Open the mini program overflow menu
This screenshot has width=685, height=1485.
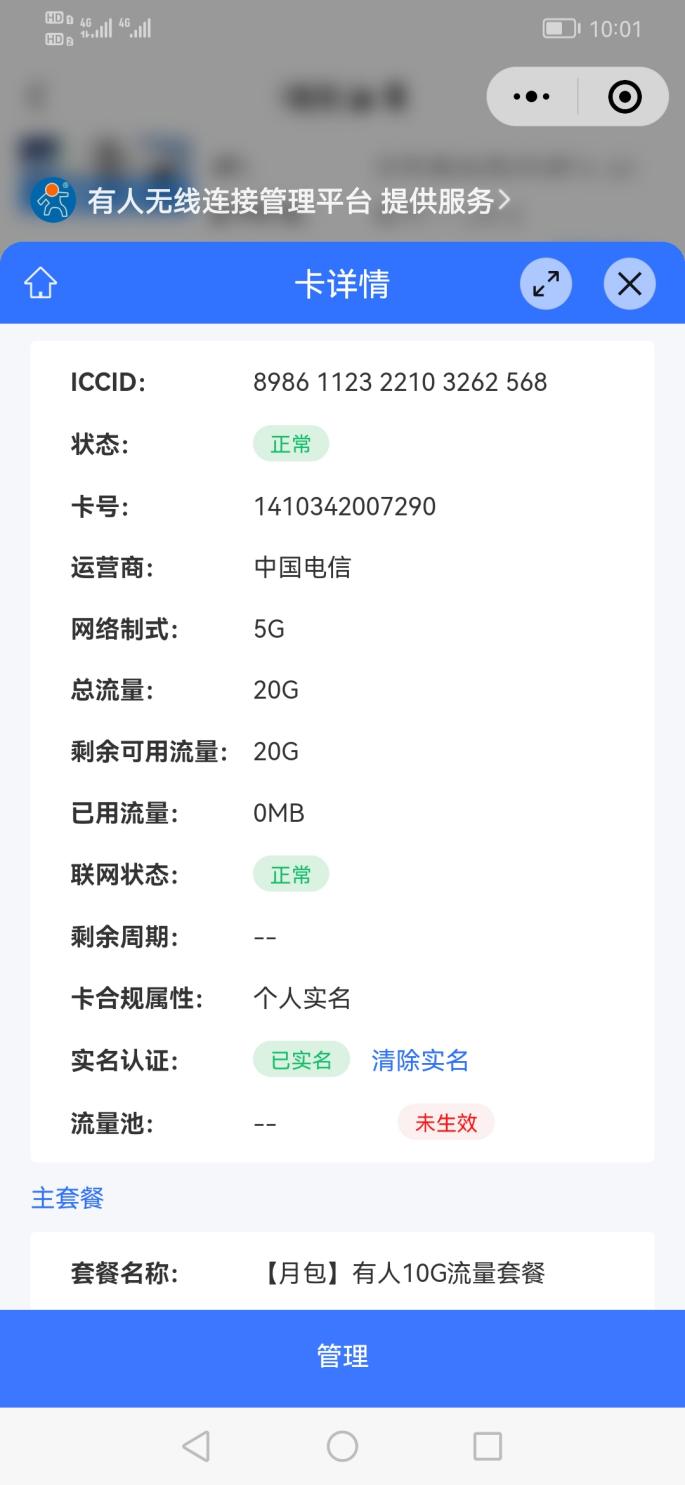(531, 97)
